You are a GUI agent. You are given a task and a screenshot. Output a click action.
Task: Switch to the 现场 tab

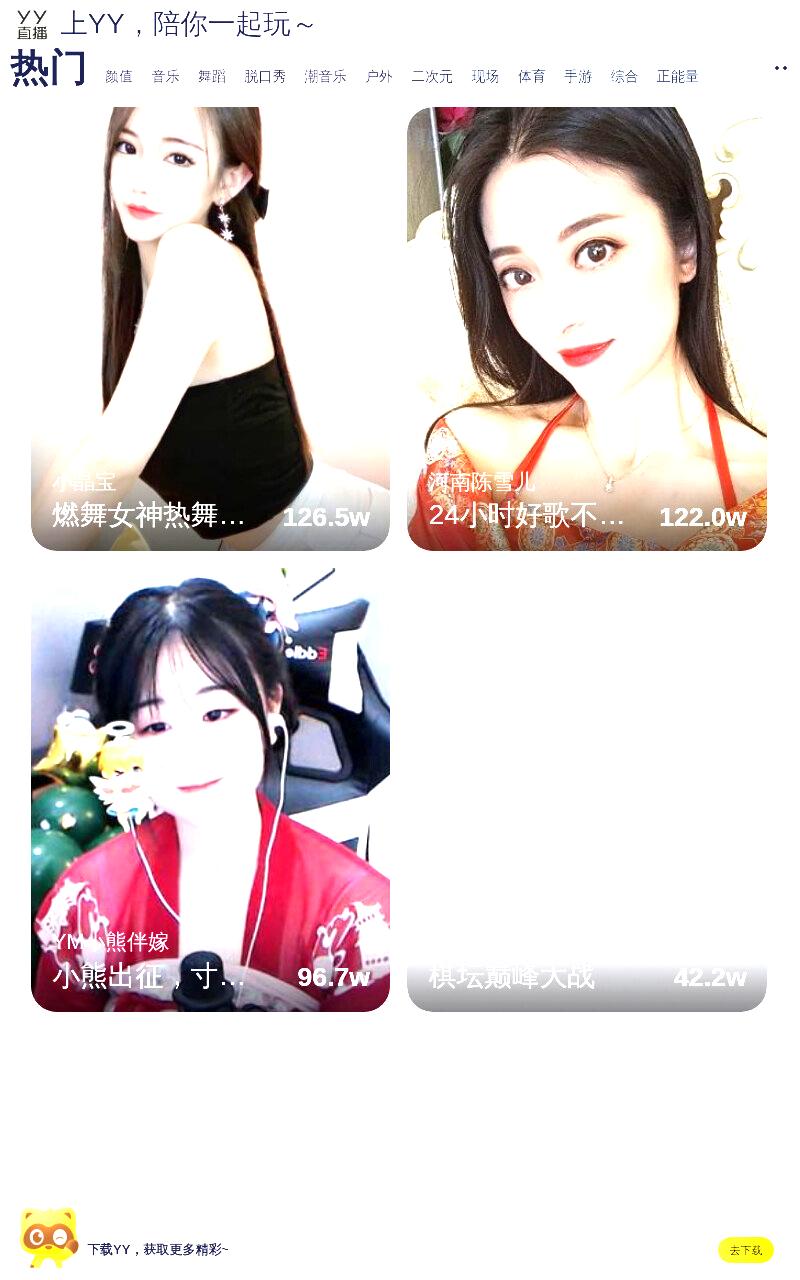coord(485,76)
